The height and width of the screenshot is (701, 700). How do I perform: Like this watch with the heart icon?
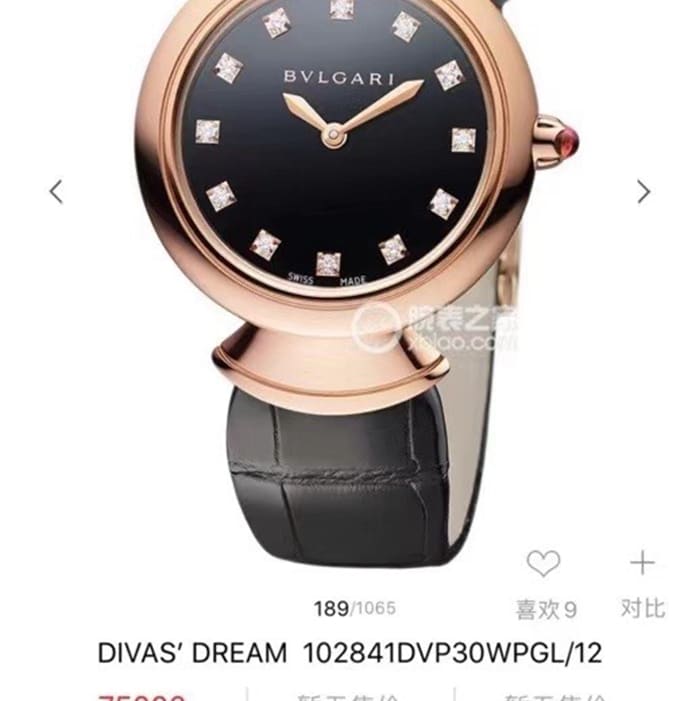543,565
